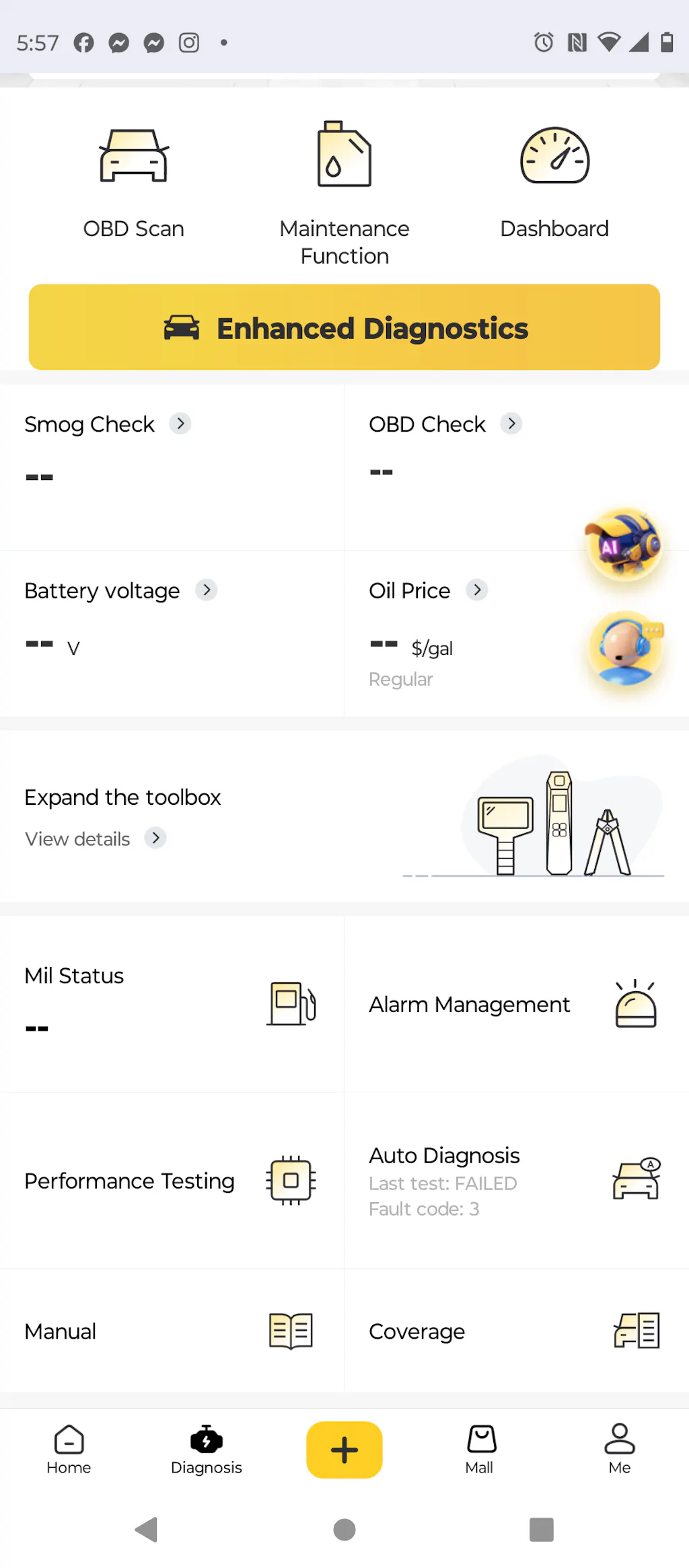Go to the Mall tab

(480, 1449)
